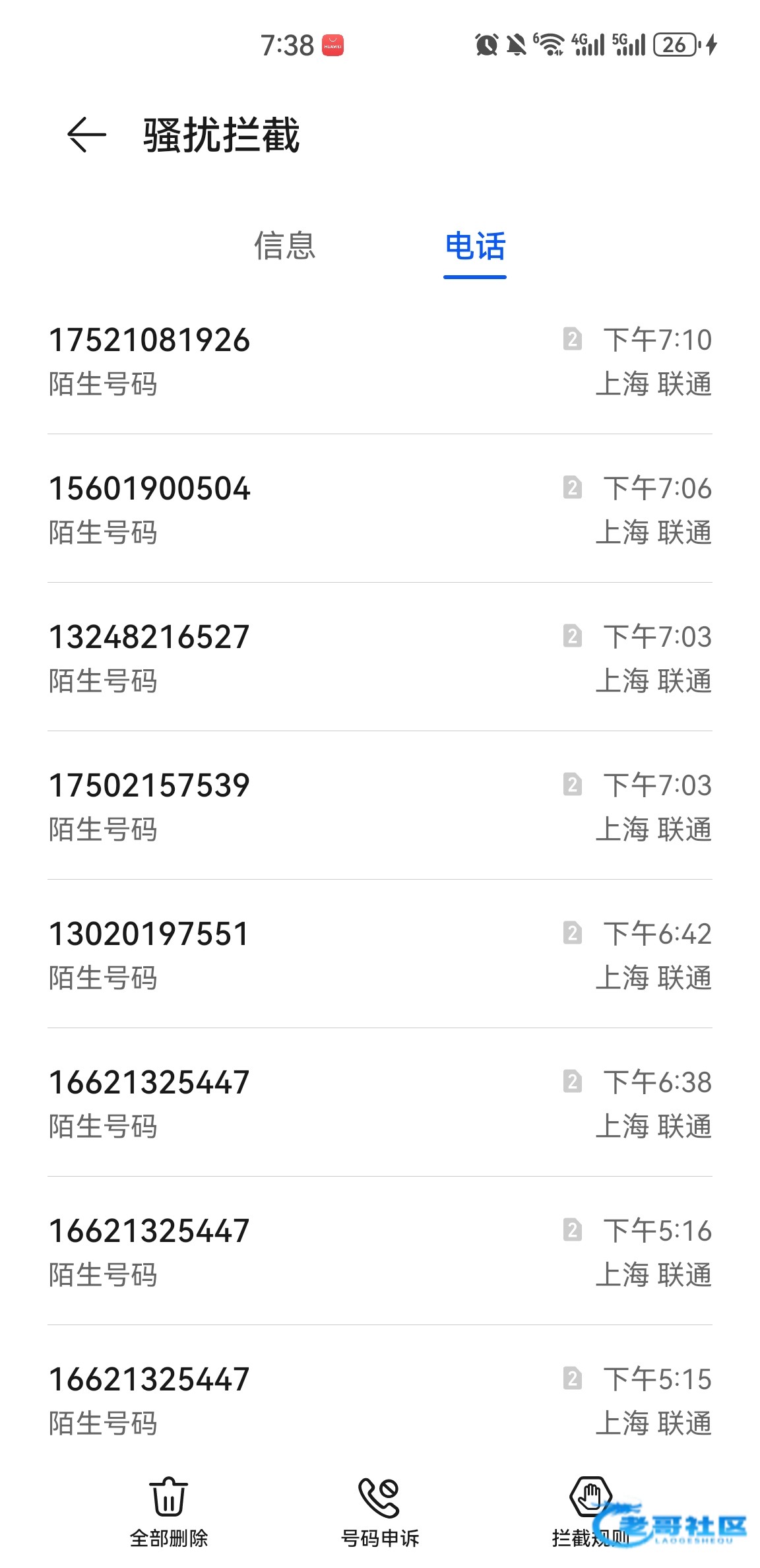Open the 16621325447 call blocked at 下午5:16
Viewport: 760px width, 1568px height.
coord(379,1251)
